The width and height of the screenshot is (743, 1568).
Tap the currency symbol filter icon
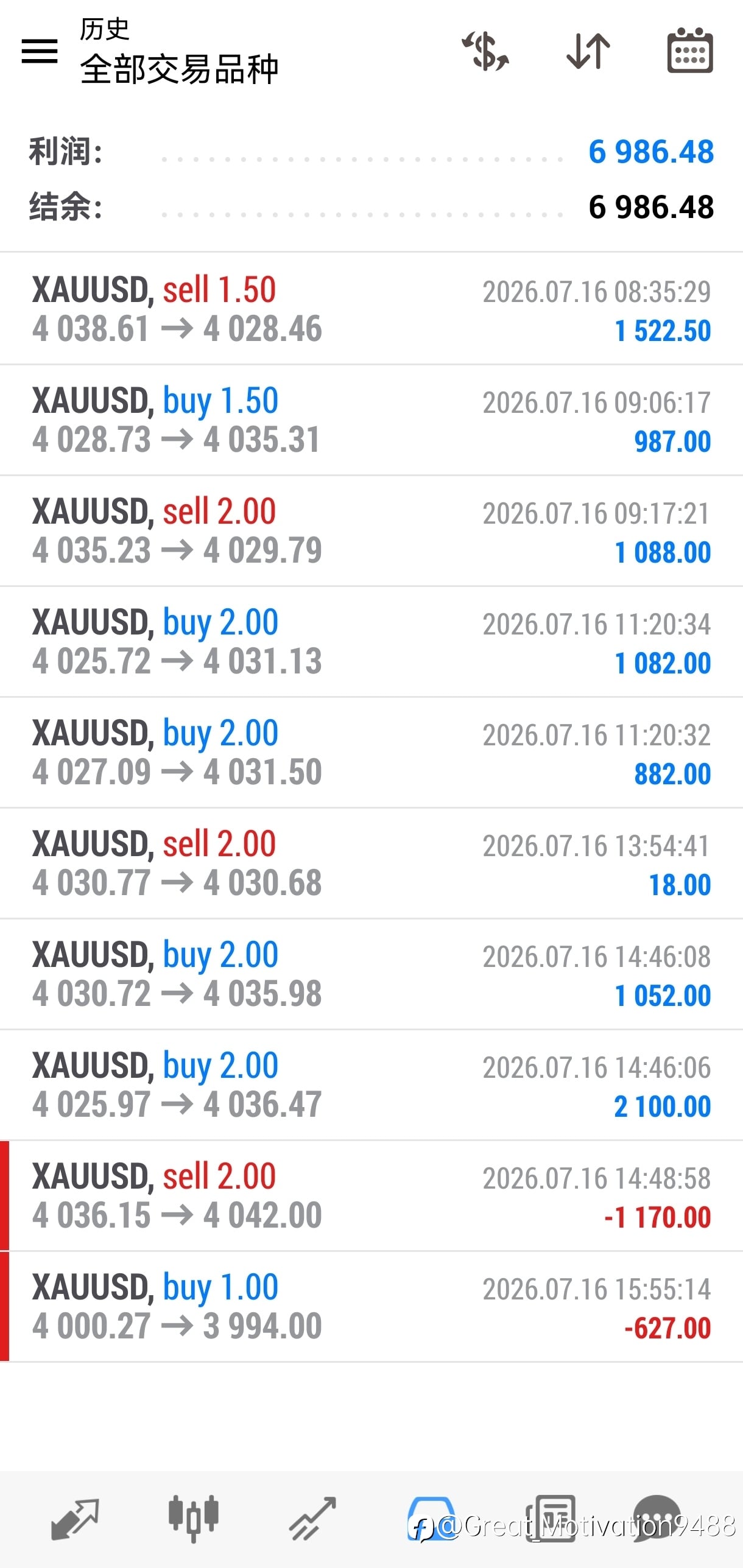coord(485,51)
